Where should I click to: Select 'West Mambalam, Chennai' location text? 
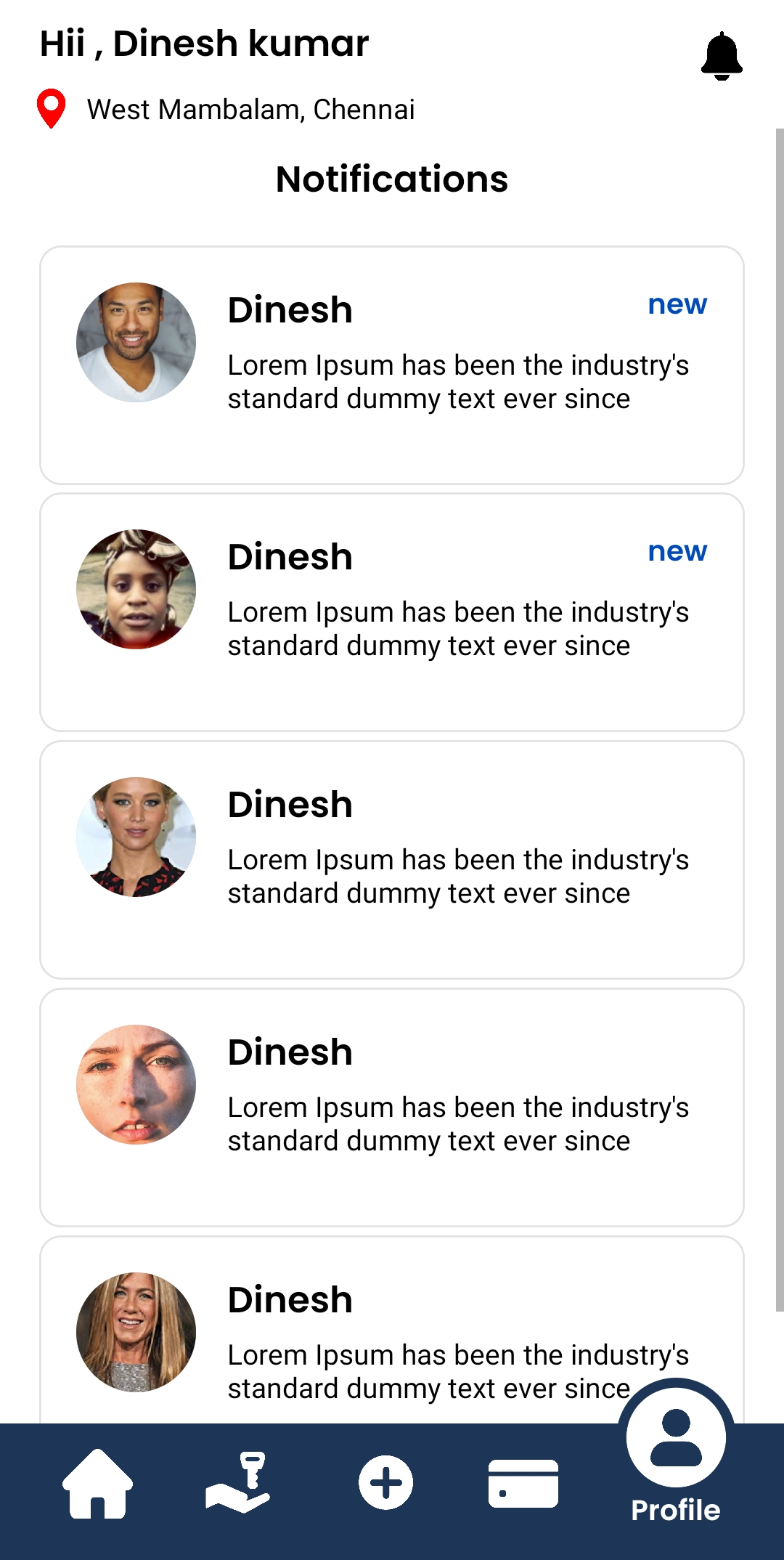pos(250,110)
